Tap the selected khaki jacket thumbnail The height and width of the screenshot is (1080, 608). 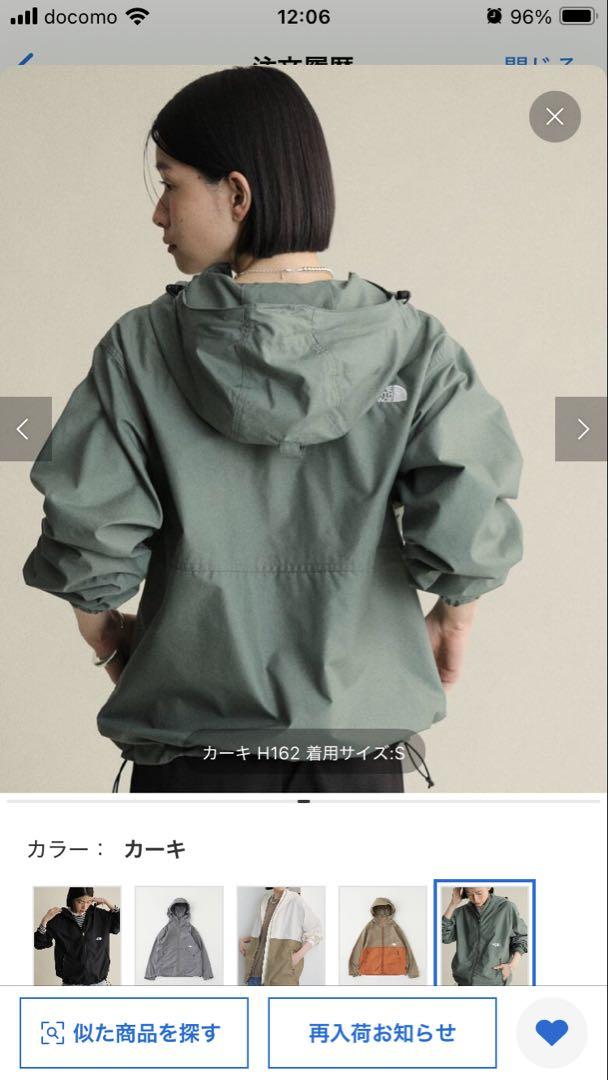click(485, 934)
